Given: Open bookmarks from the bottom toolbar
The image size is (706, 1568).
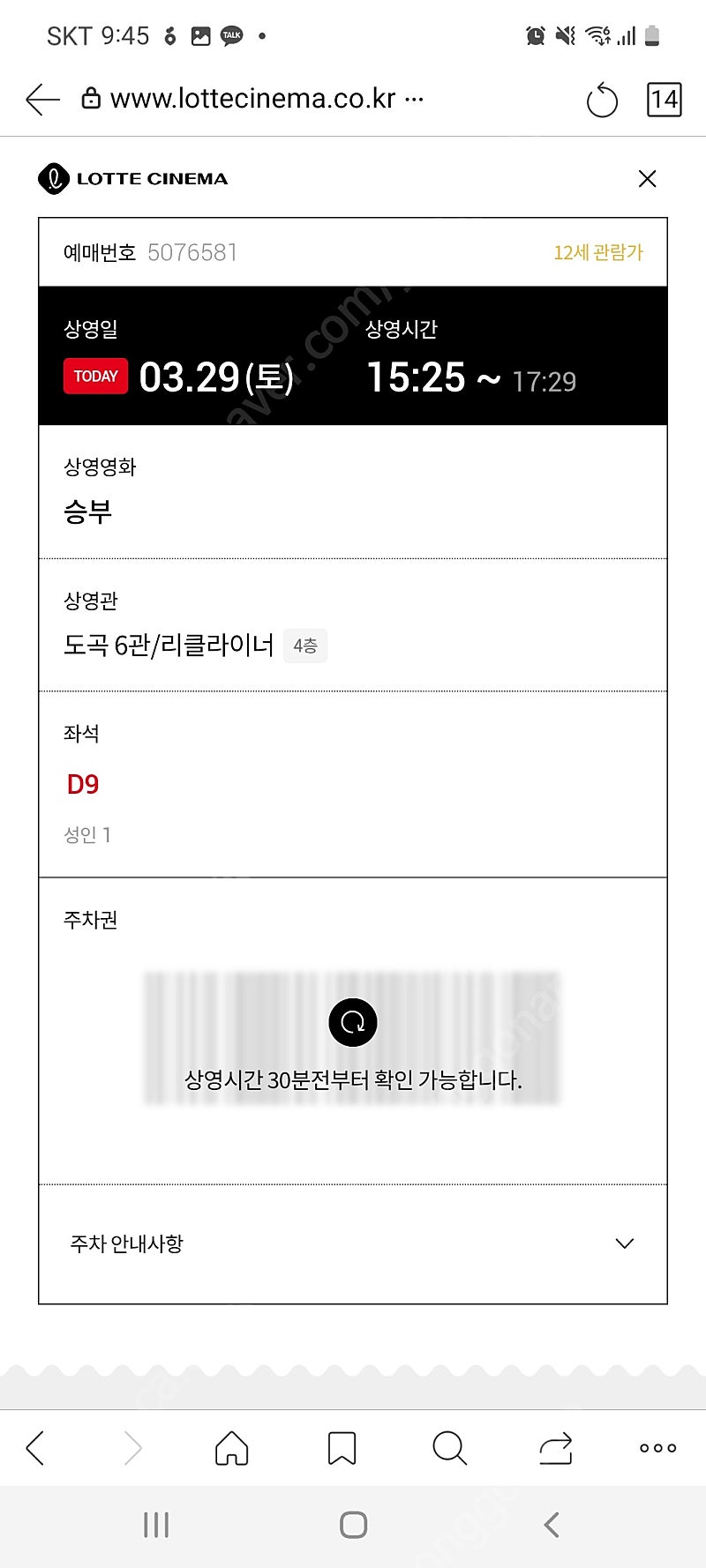Looking at the screenshot, I should click(x=342, y=1448).
